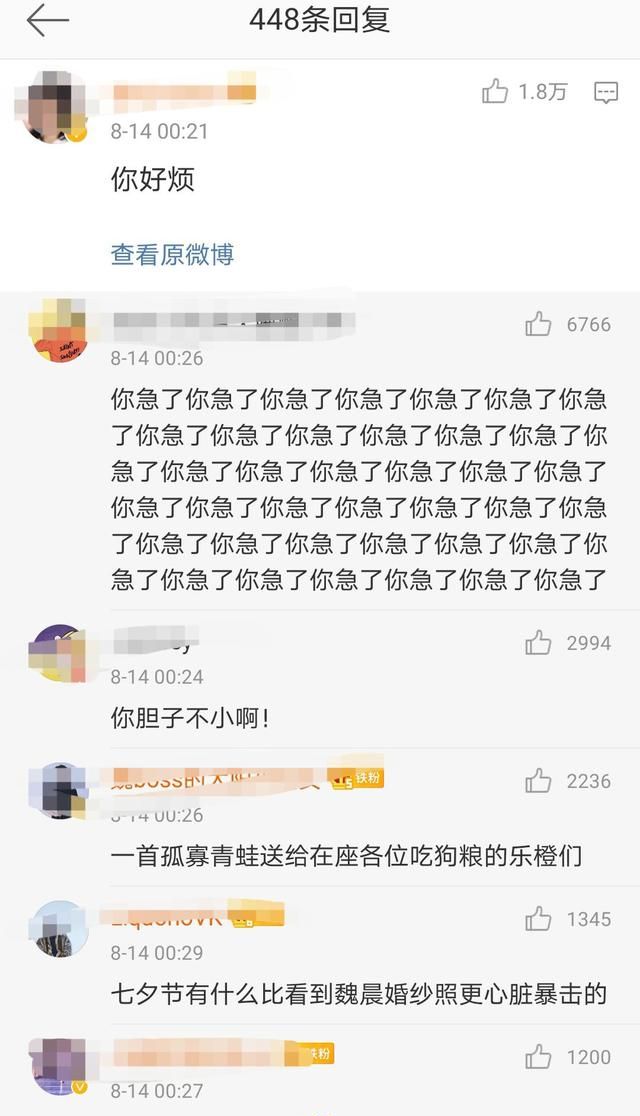
Task: Open avatar of the "你胆子不小啊" commenter
Action: point(58,654)
